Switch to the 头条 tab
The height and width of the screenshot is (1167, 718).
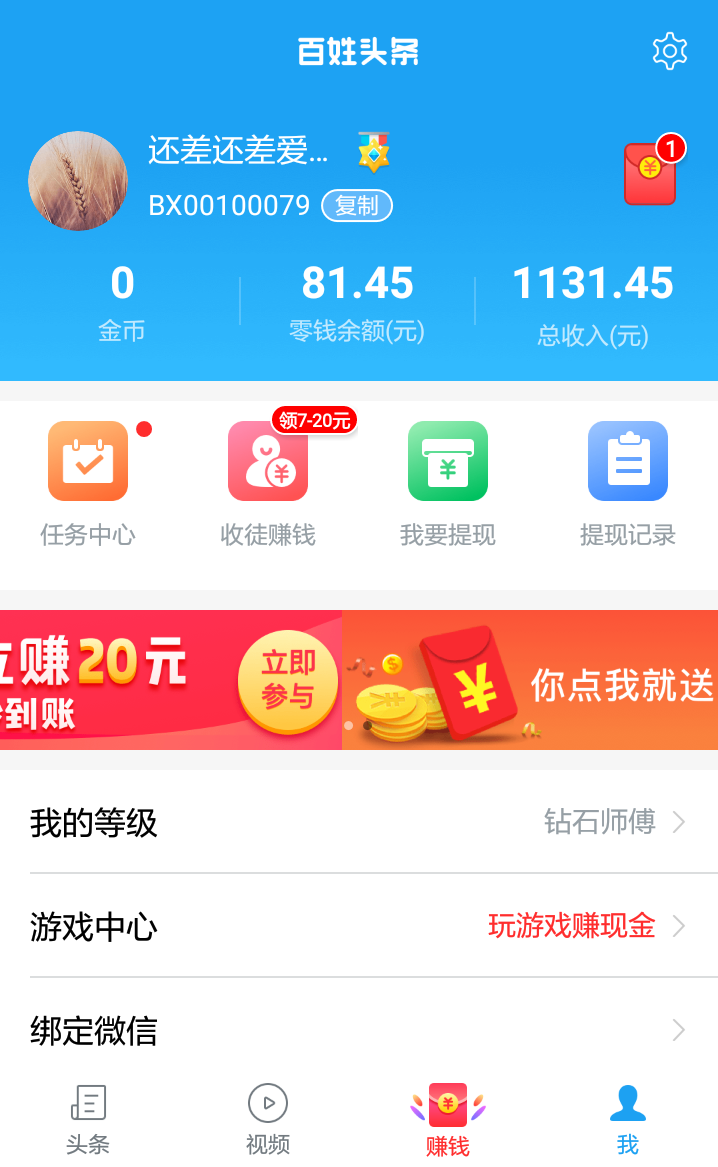pos(88,1121)
